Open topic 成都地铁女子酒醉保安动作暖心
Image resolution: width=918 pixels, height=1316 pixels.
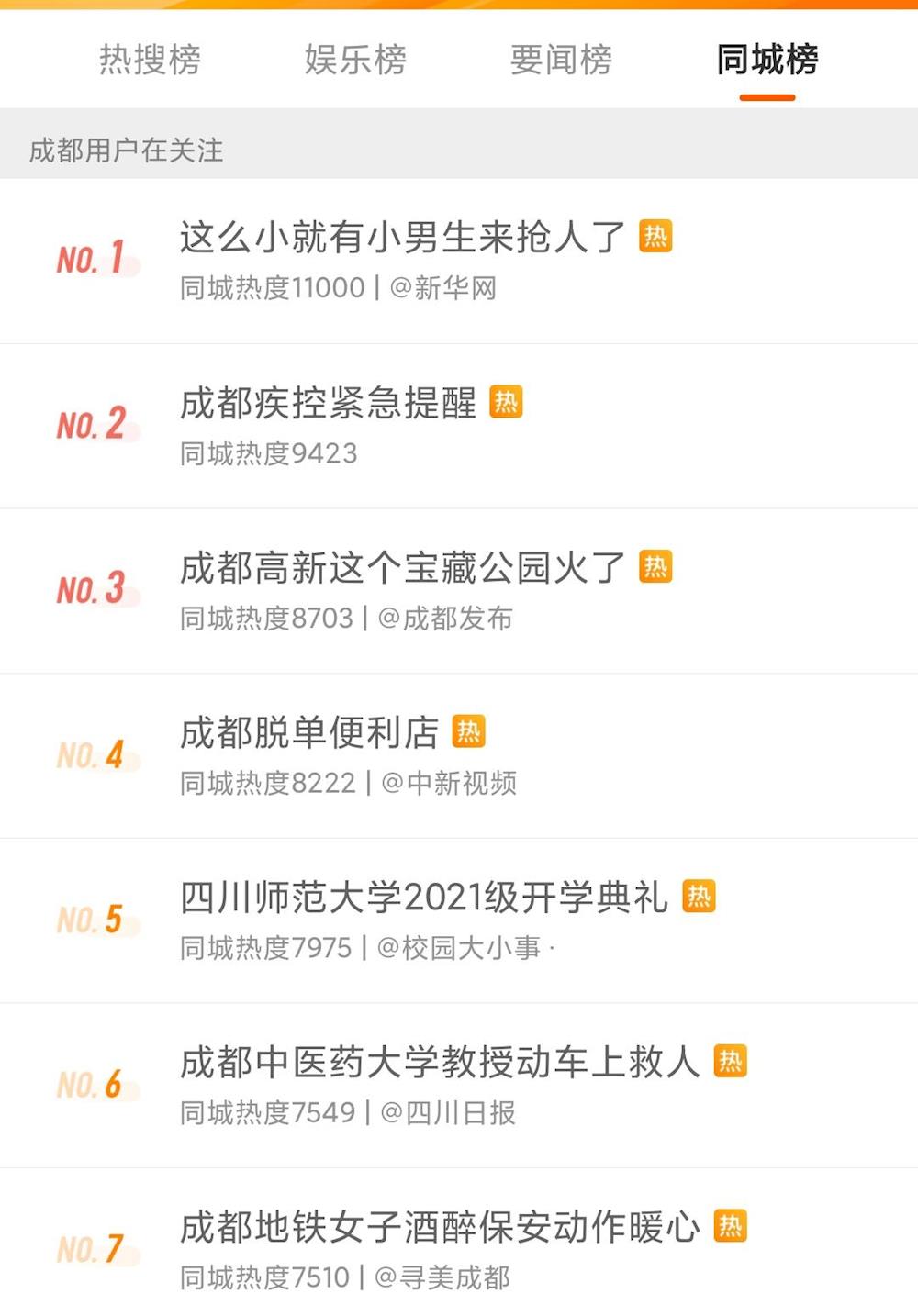pyautogui.click(x=440, y=1227)
